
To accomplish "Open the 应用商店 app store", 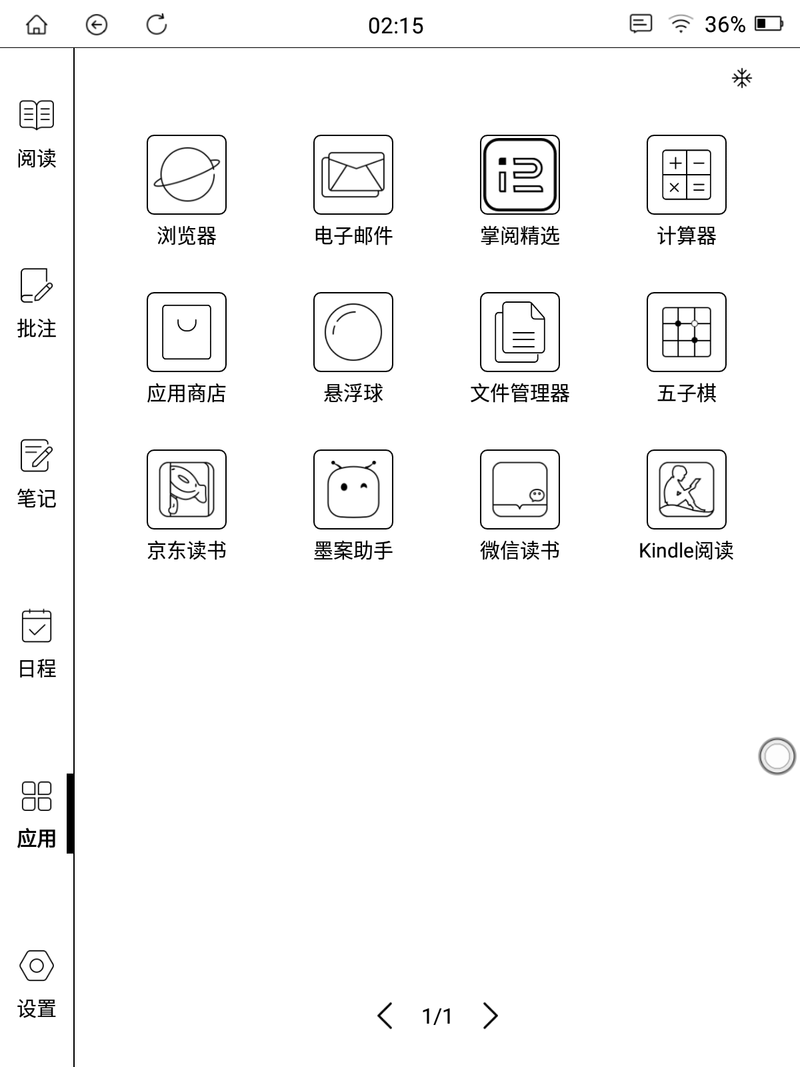I will [186, 332].
